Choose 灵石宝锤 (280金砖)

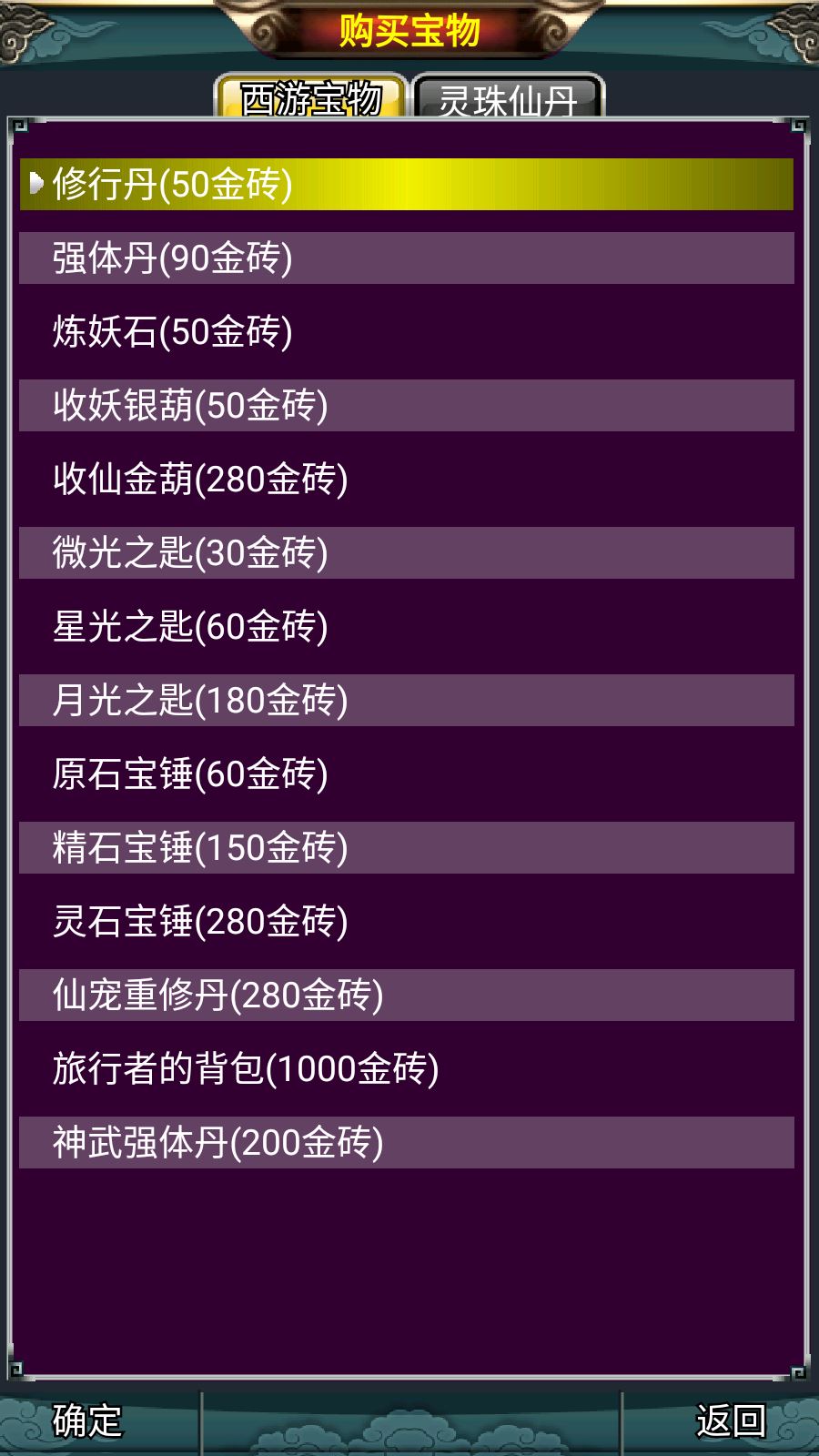pyautogui.click(x=406, y=921)
